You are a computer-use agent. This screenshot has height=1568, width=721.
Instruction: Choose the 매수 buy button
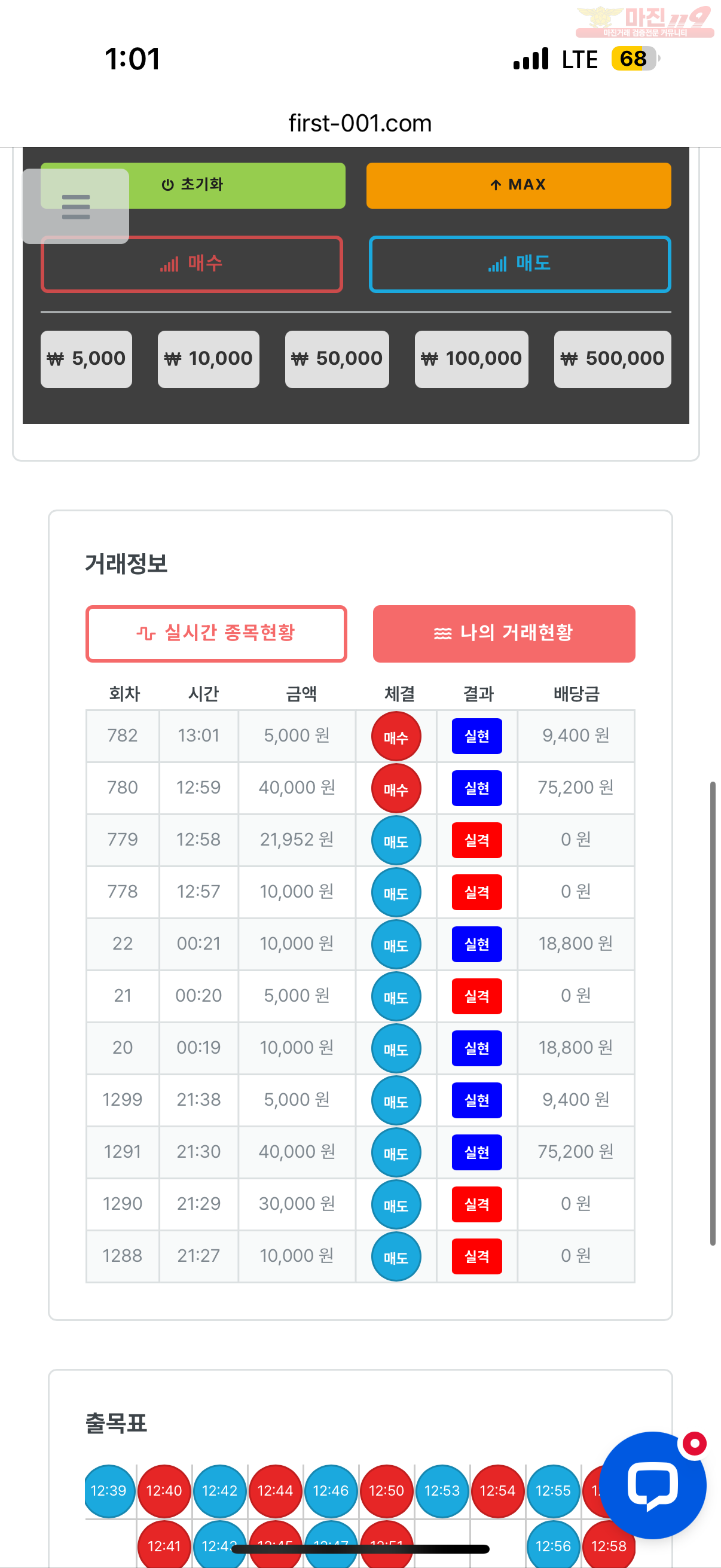tap(192, 264)
